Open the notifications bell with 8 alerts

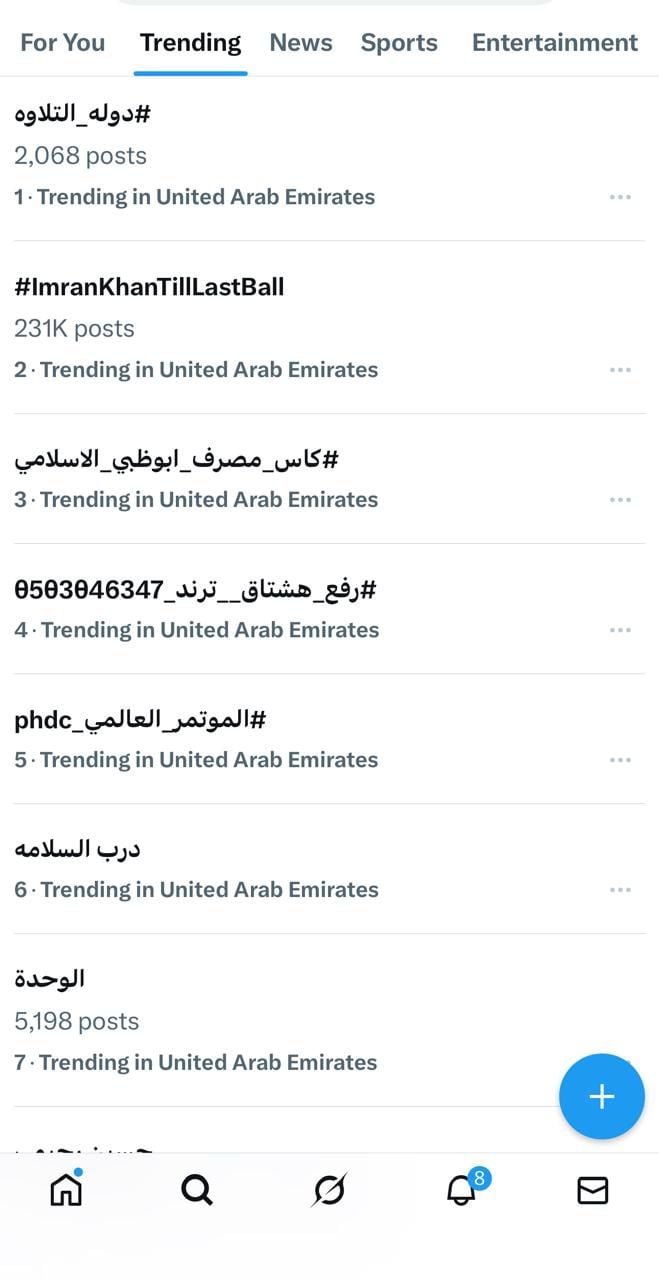[462, 1190]
